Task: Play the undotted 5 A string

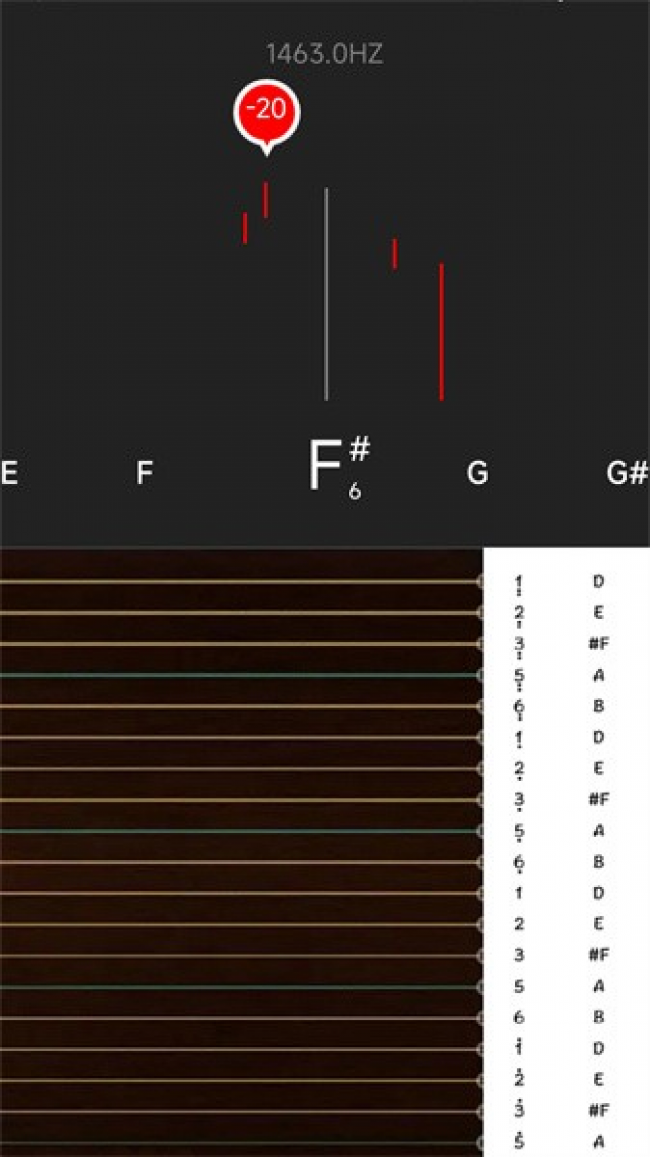Action: coord(240,987)
